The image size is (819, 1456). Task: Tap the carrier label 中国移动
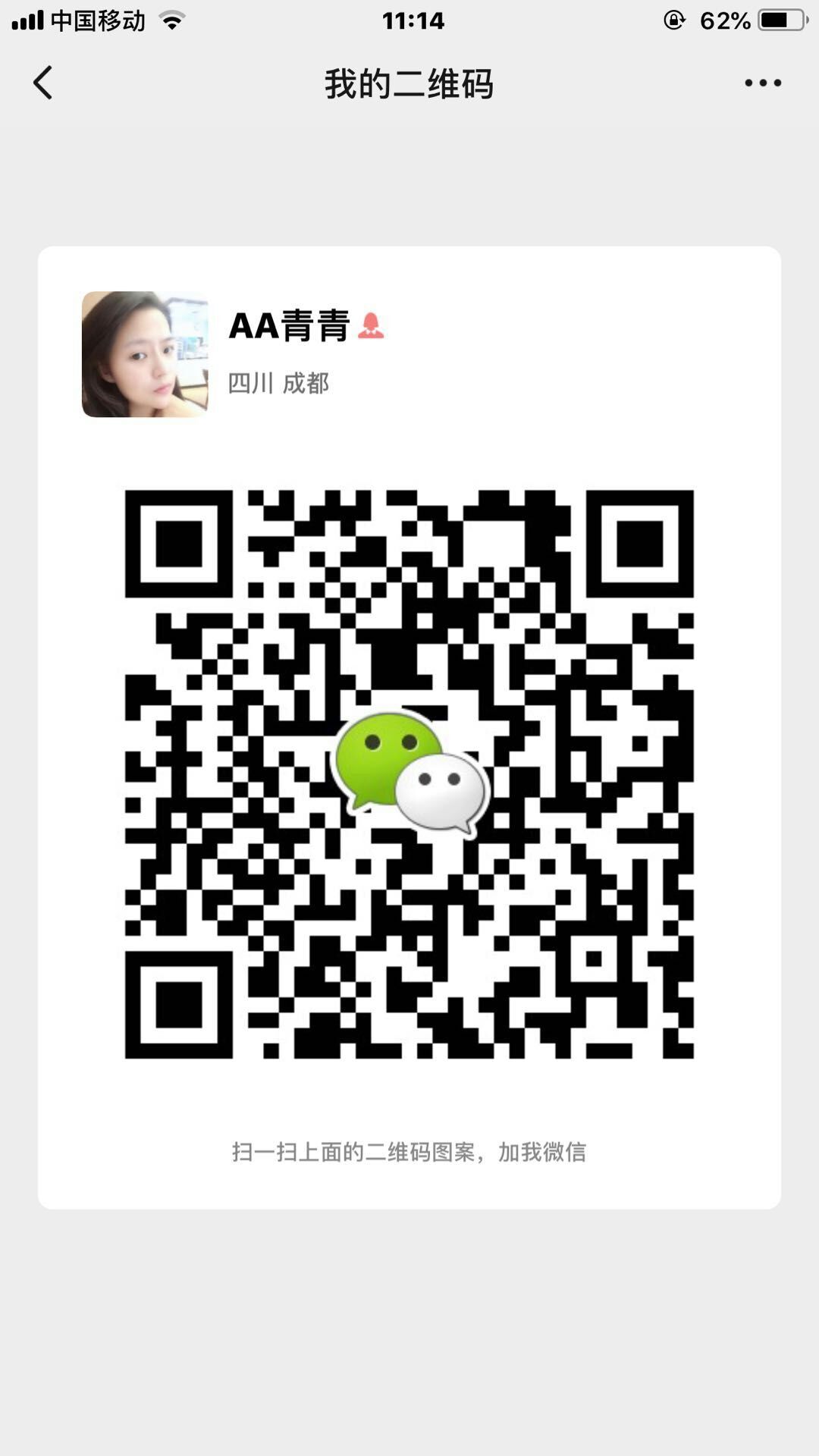(97, 21)
